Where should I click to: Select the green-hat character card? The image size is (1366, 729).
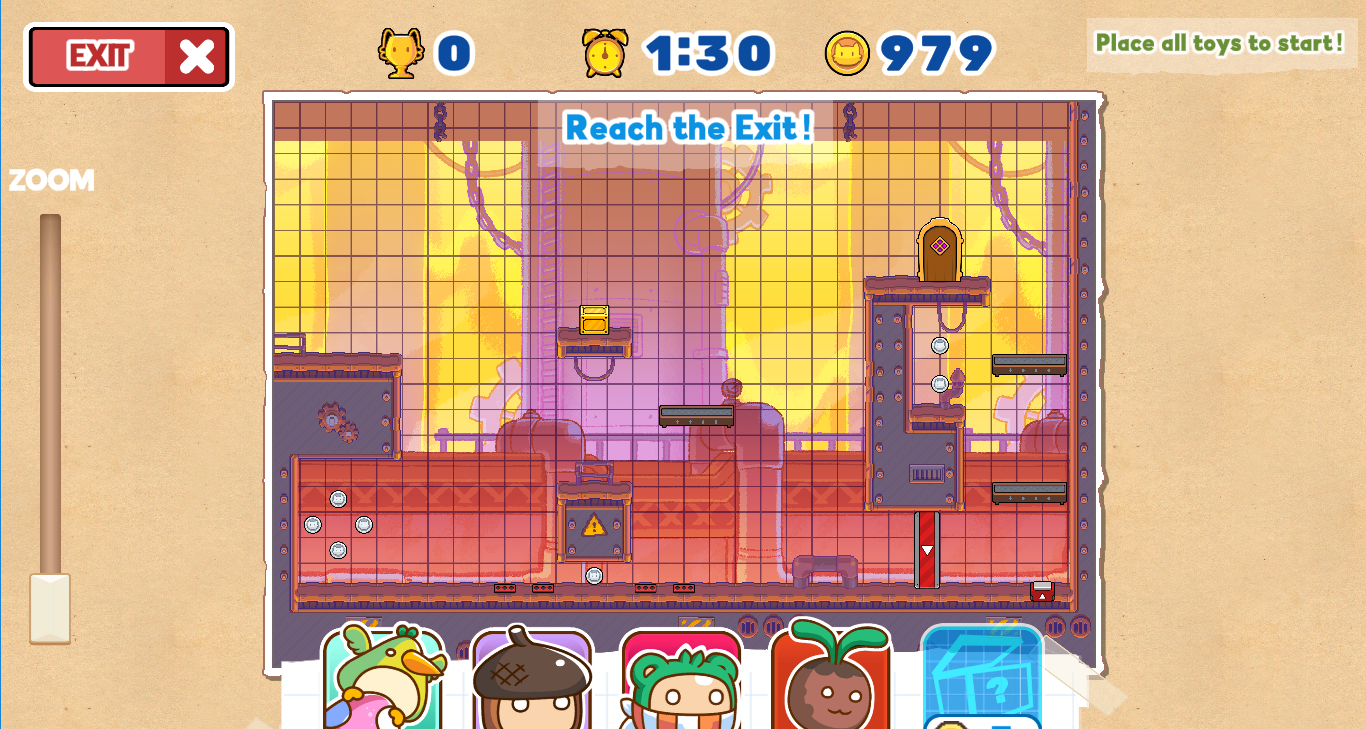(x=681, y=682)
